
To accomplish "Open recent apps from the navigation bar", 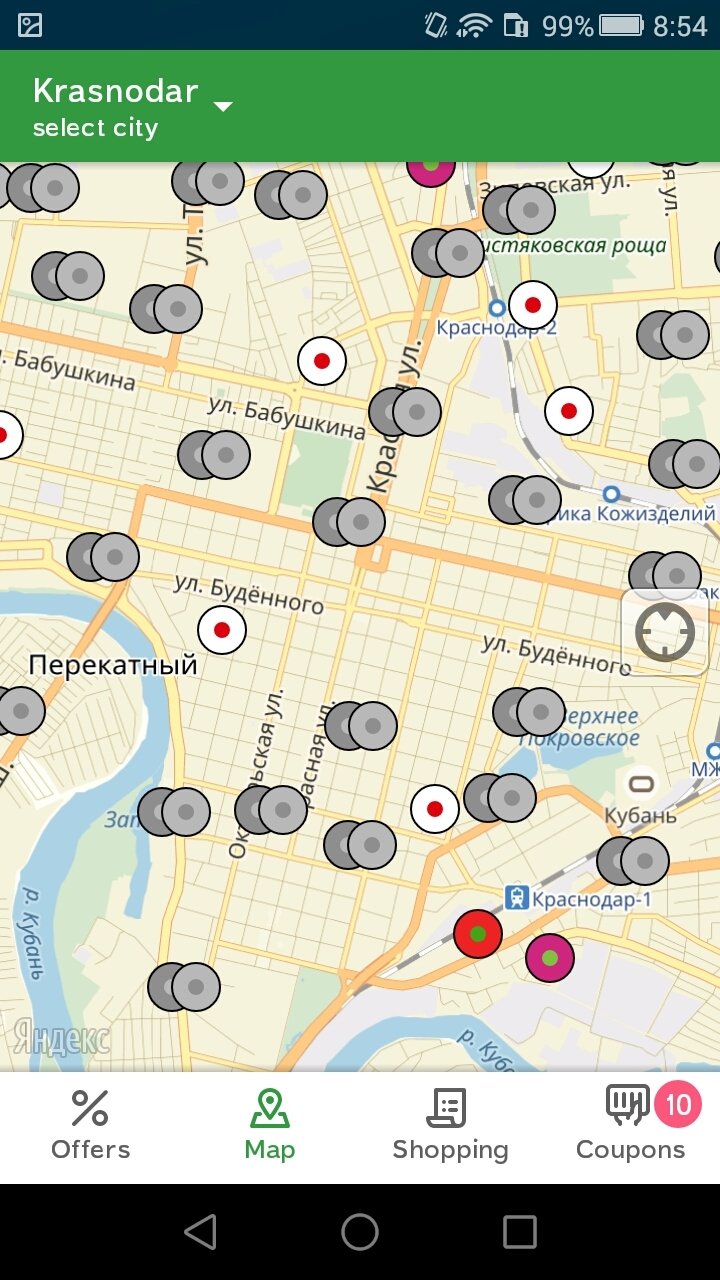I will click(x=520, y=1232).
